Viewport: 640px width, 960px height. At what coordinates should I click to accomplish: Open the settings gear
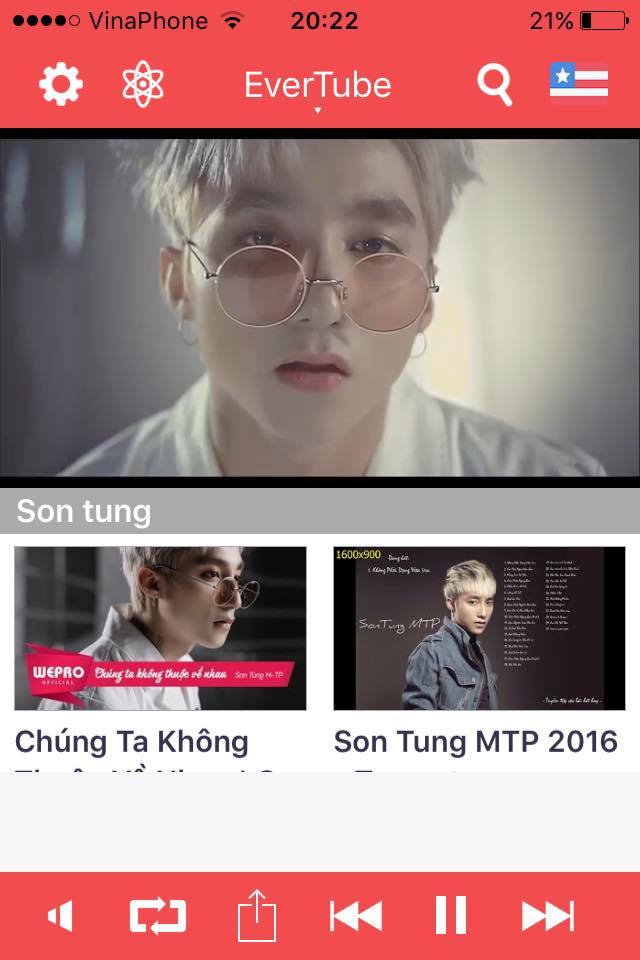(x=61, y=85)
